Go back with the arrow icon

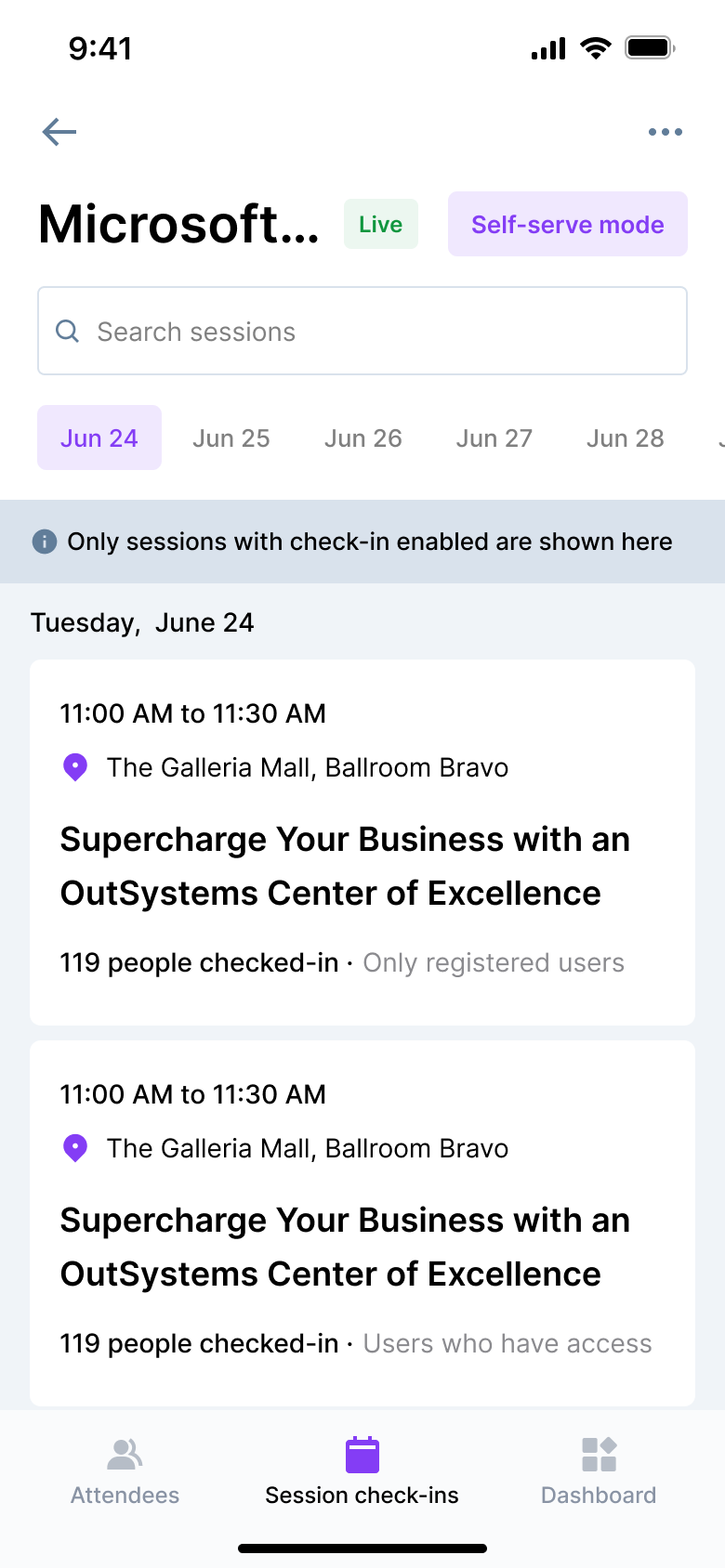click(59, 132)
